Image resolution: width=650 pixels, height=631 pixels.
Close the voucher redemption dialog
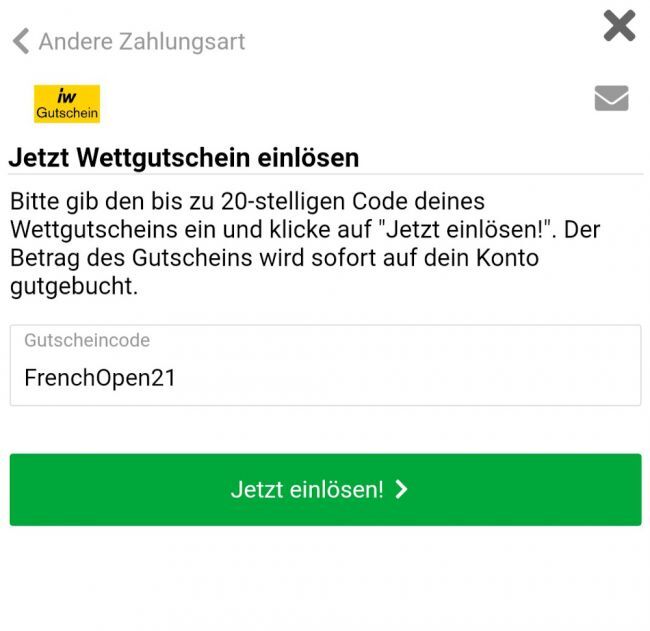[619, 26]
